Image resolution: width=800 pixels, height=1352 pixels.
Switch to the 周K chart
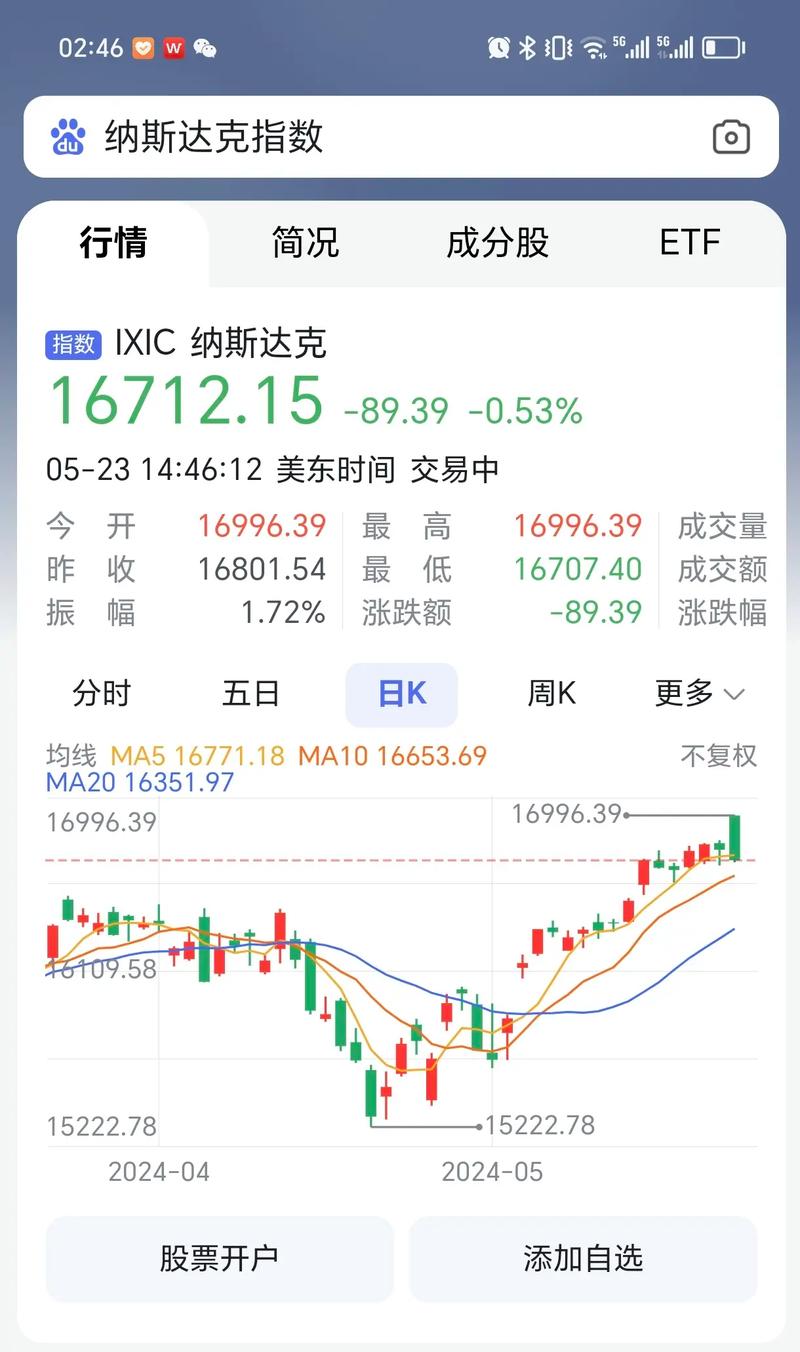pos(551,693)
